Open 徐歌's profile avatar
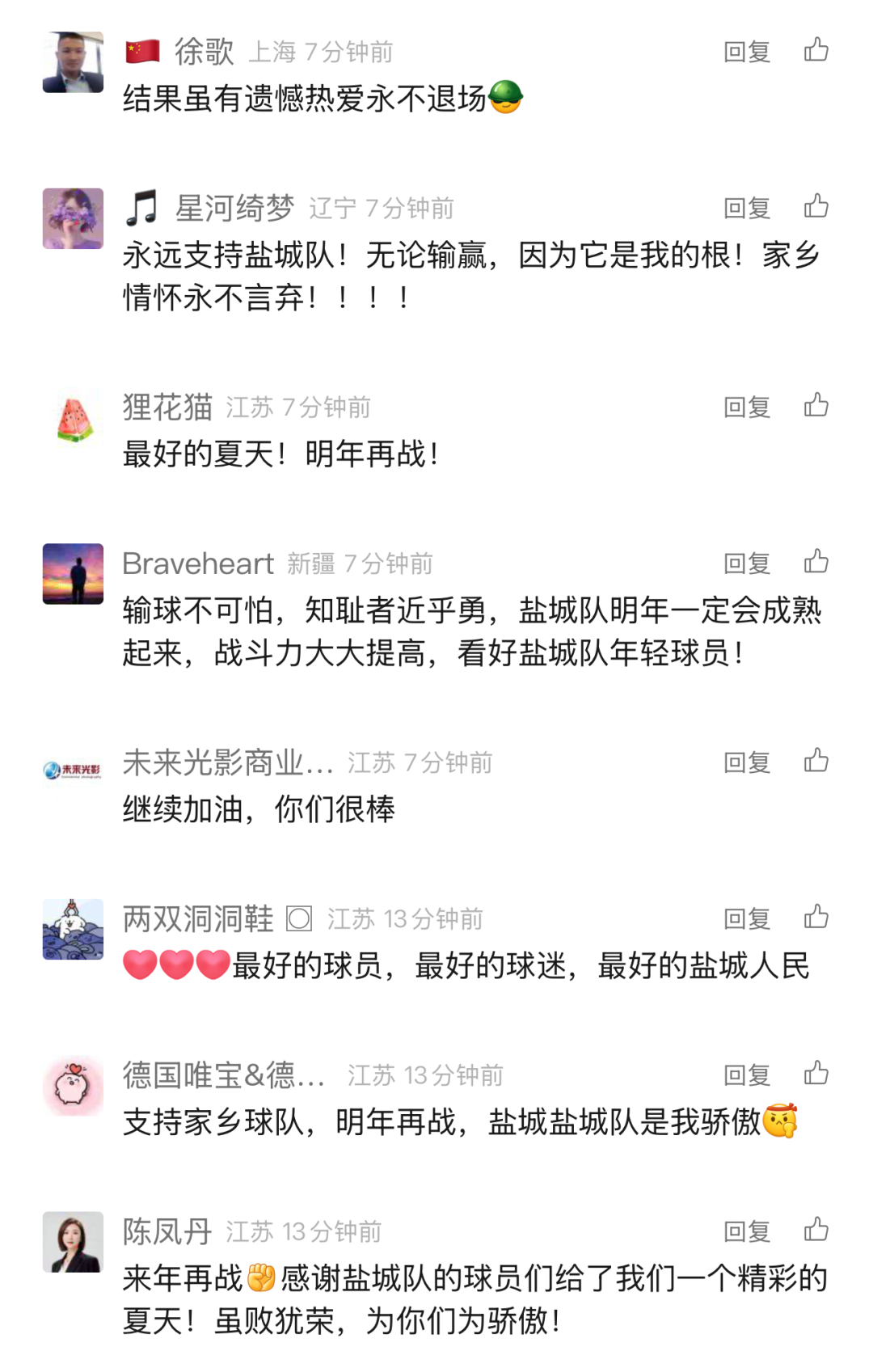This screenshot has width=873, height=1372. 73,62
